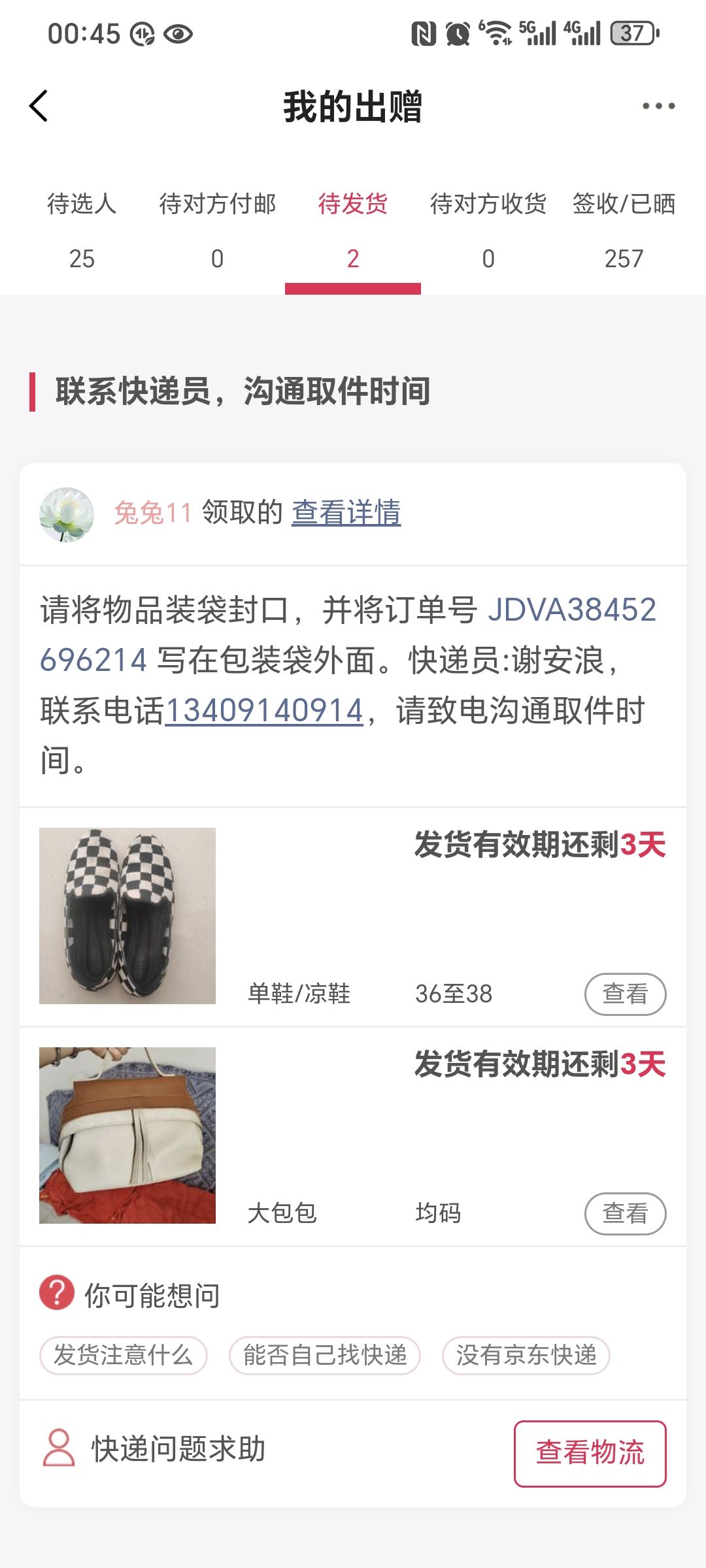View profile picture of 兔兔11

tap(66, 514)
